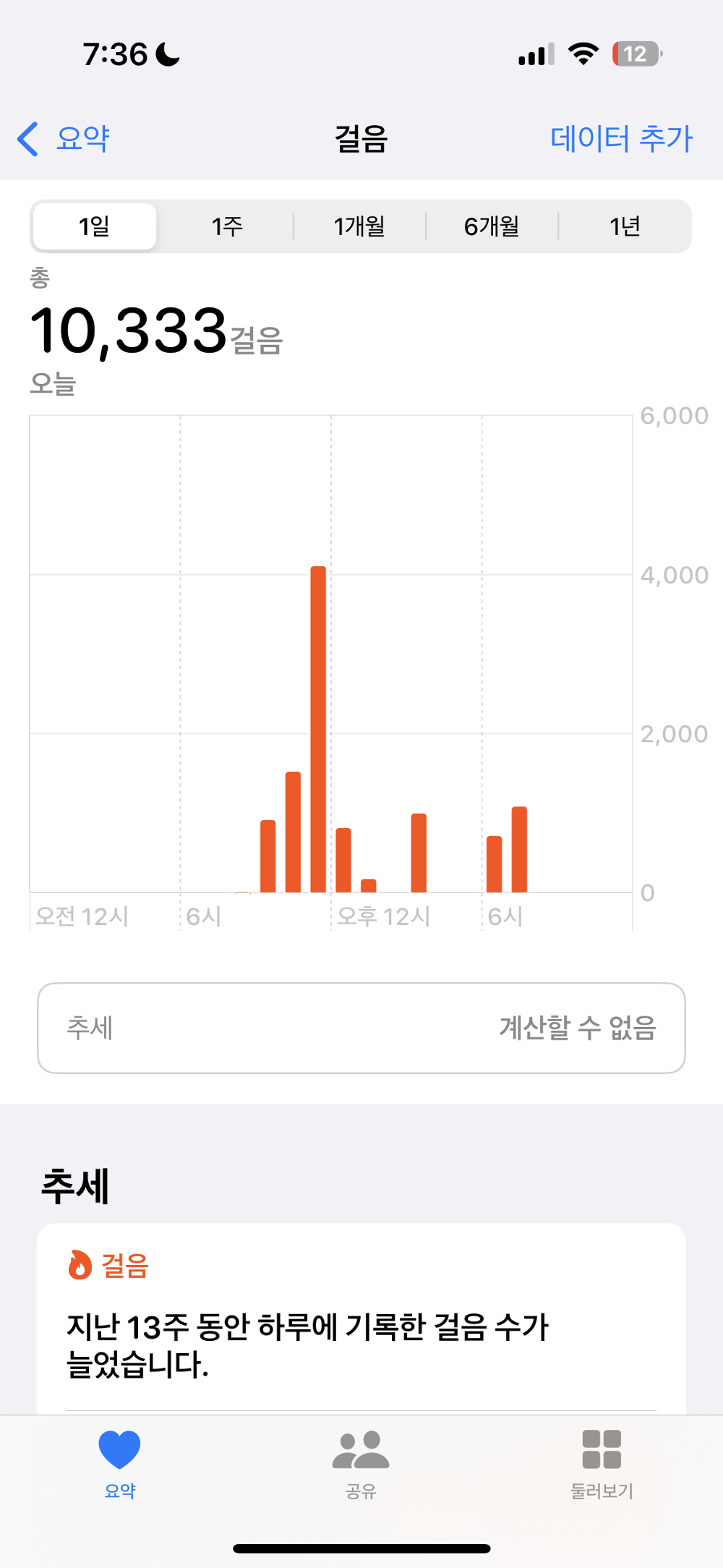This screenshot has height=1568, width=723.
Task: Click the moon icon in the status bar
Action: (167, 54)
